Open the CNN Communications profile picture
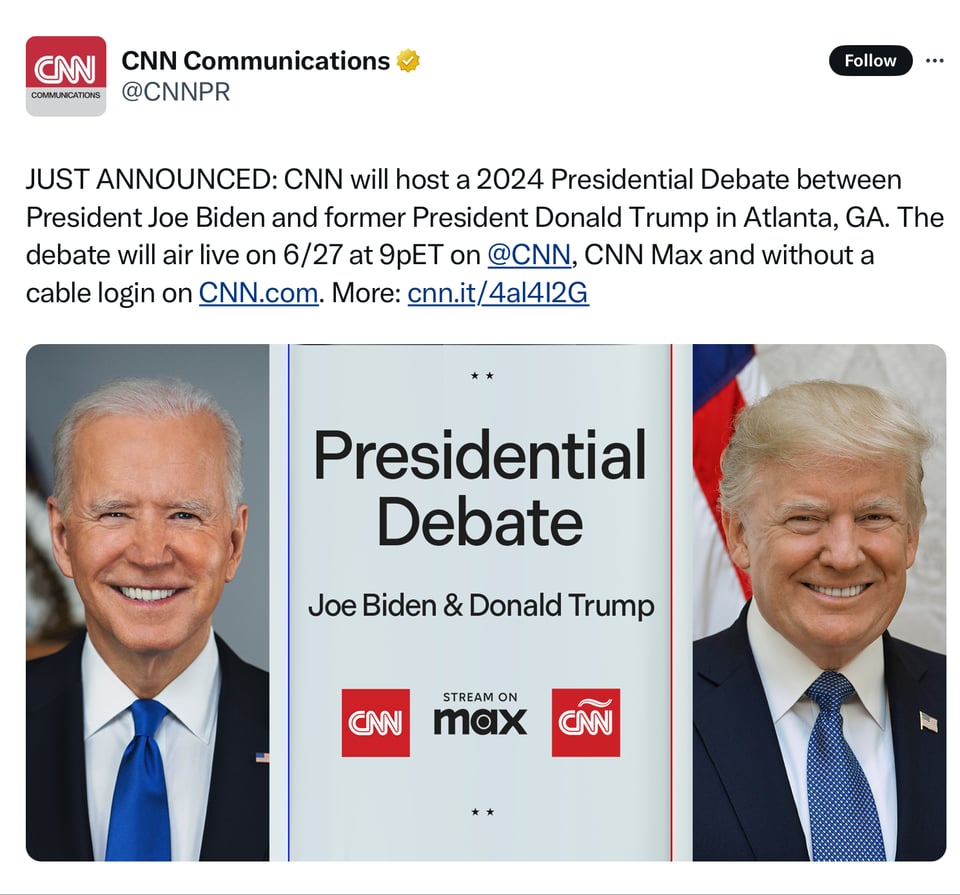 (x=65, y=76)
